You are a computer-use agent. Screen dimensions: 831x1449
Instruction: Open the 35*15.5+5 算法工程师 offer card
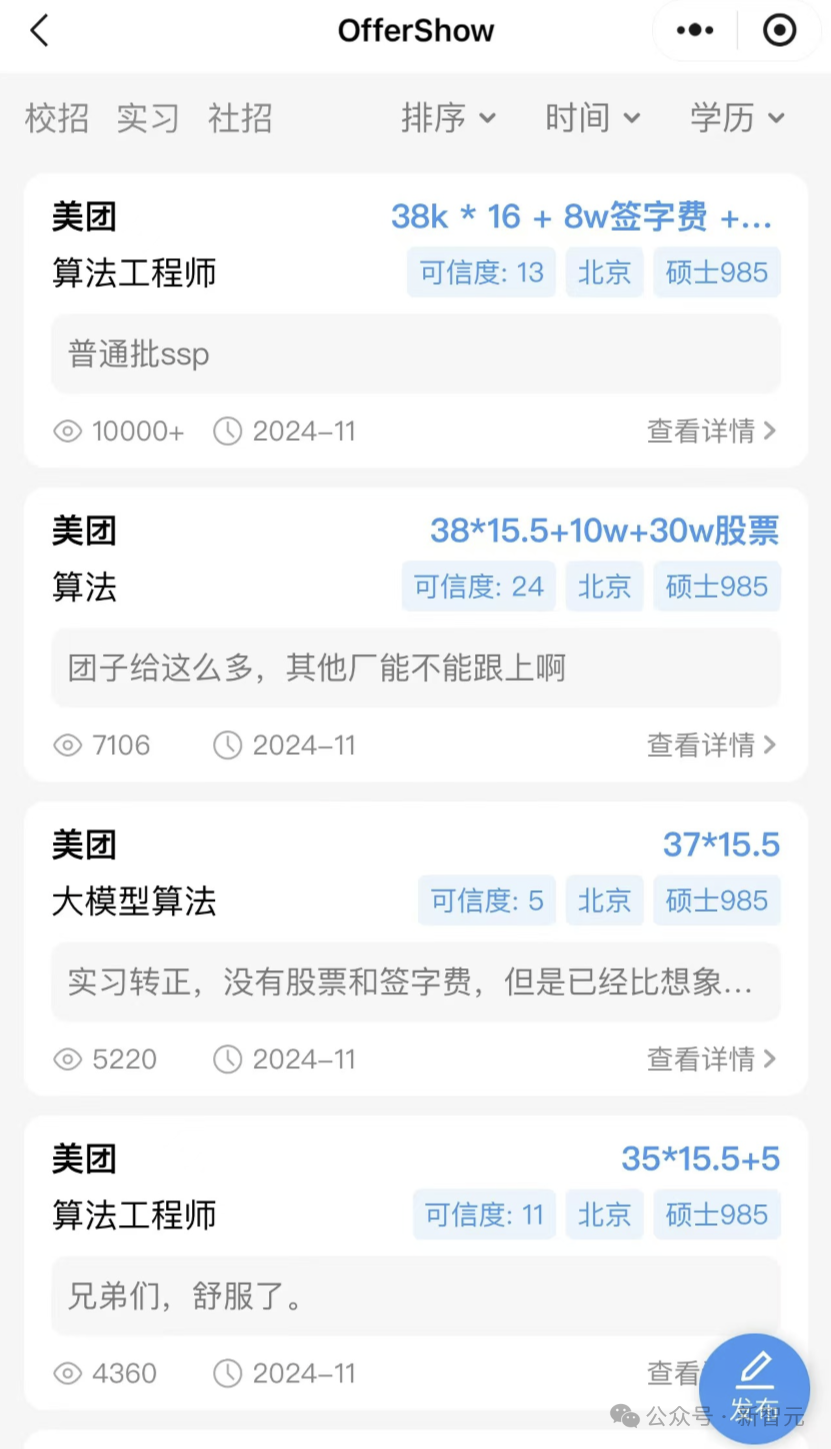coord(416,1263)
